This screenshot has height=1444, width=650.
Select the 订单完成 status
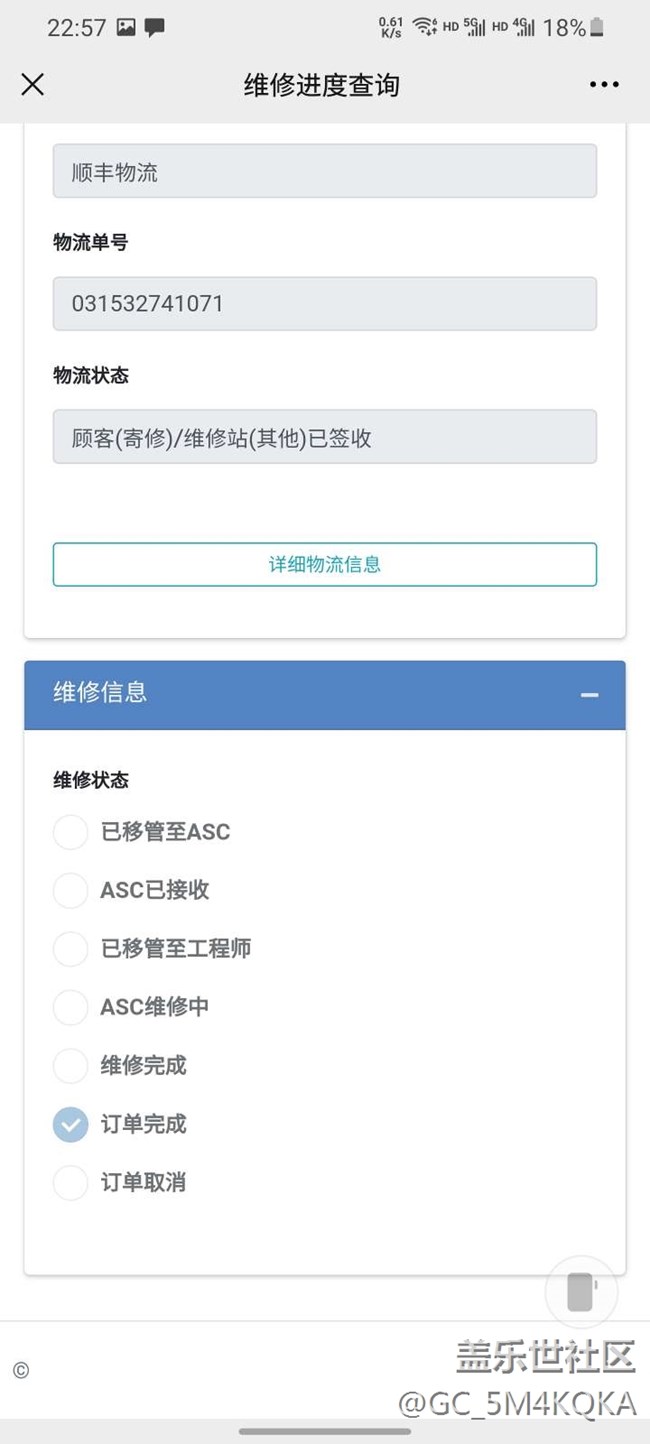(71, 1124)
